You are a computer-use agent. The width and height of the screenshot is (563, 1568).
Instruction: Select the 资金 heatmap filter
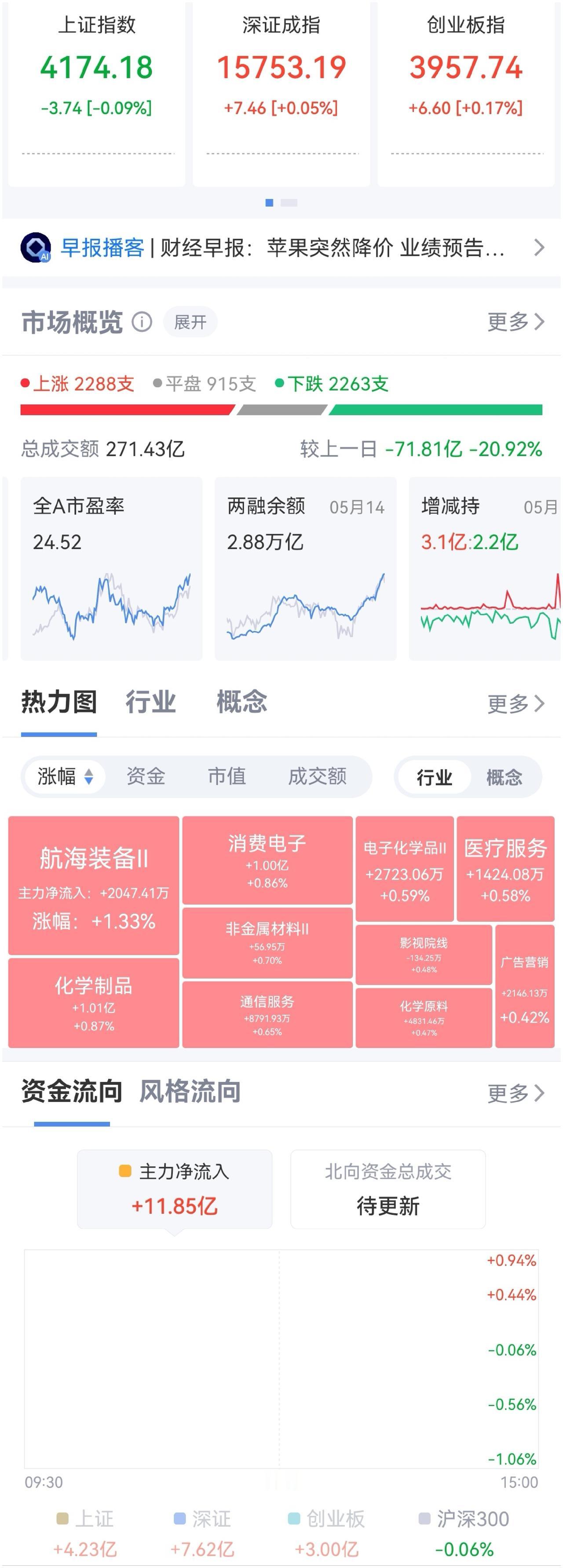pyautogui.click(x=146, y=776)
